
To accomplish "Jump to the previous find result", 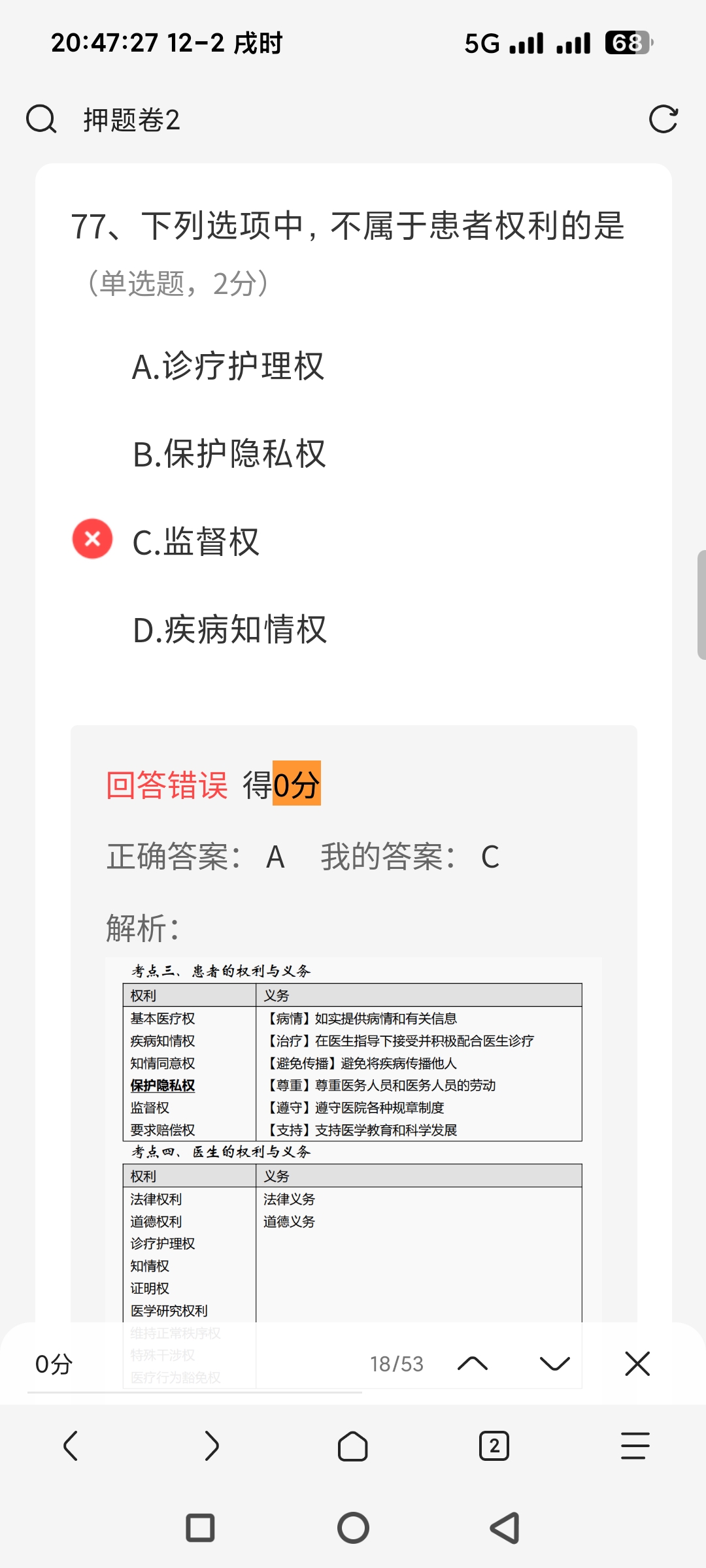I will tap(473, 1364).
